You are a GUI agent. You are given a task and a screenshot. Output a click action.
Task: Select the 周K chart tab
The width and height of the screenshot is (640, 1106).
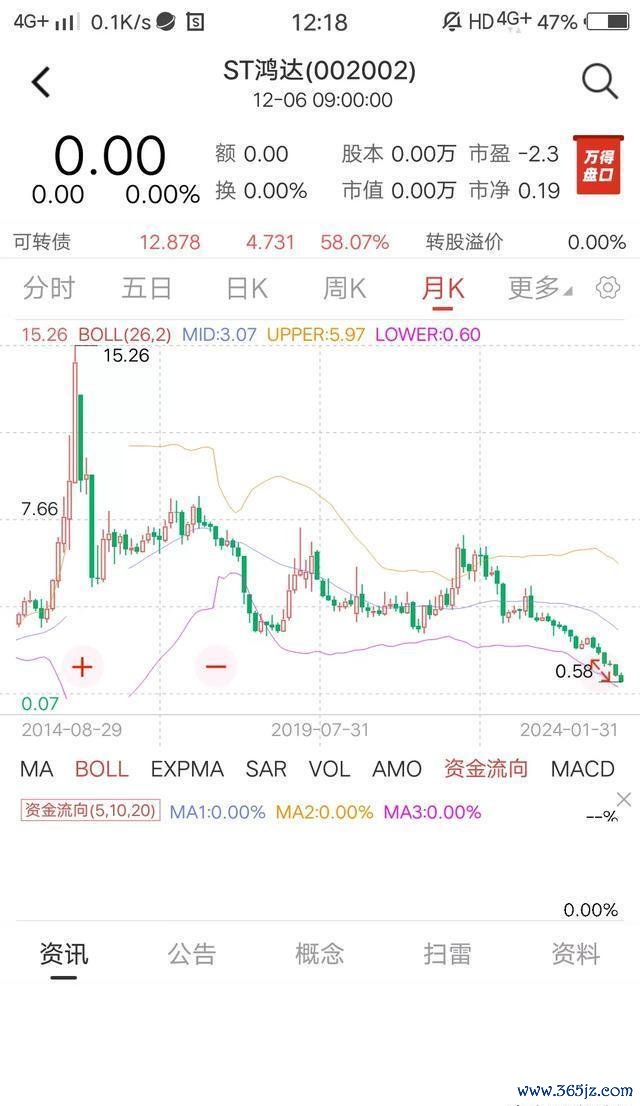coord(344,288)
